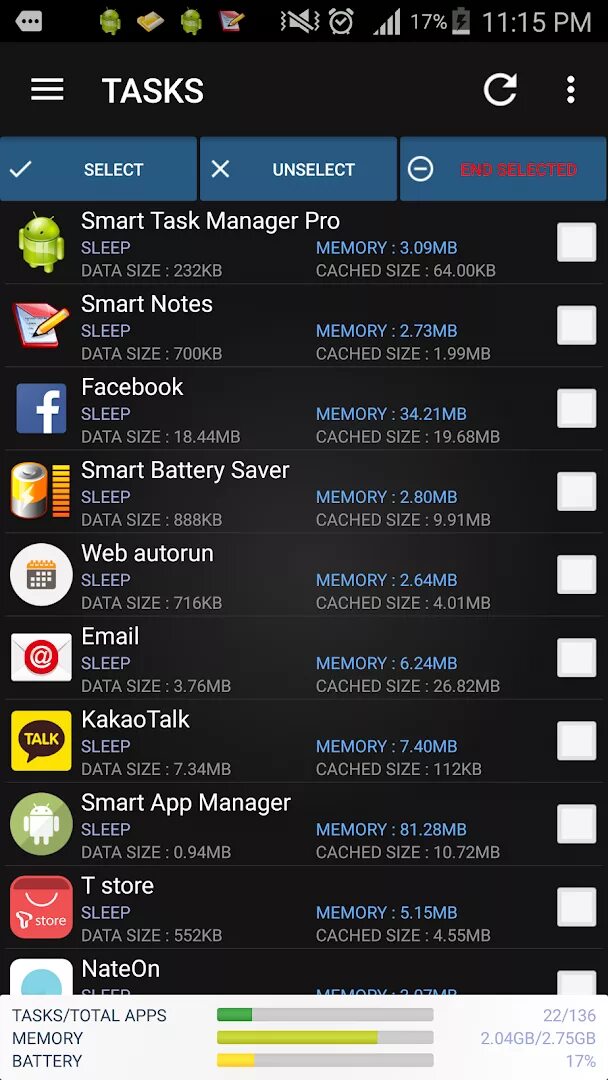Check the Smart Notes checkbox
Screen dimensions: 608x1080
click(x=576, y=326)
